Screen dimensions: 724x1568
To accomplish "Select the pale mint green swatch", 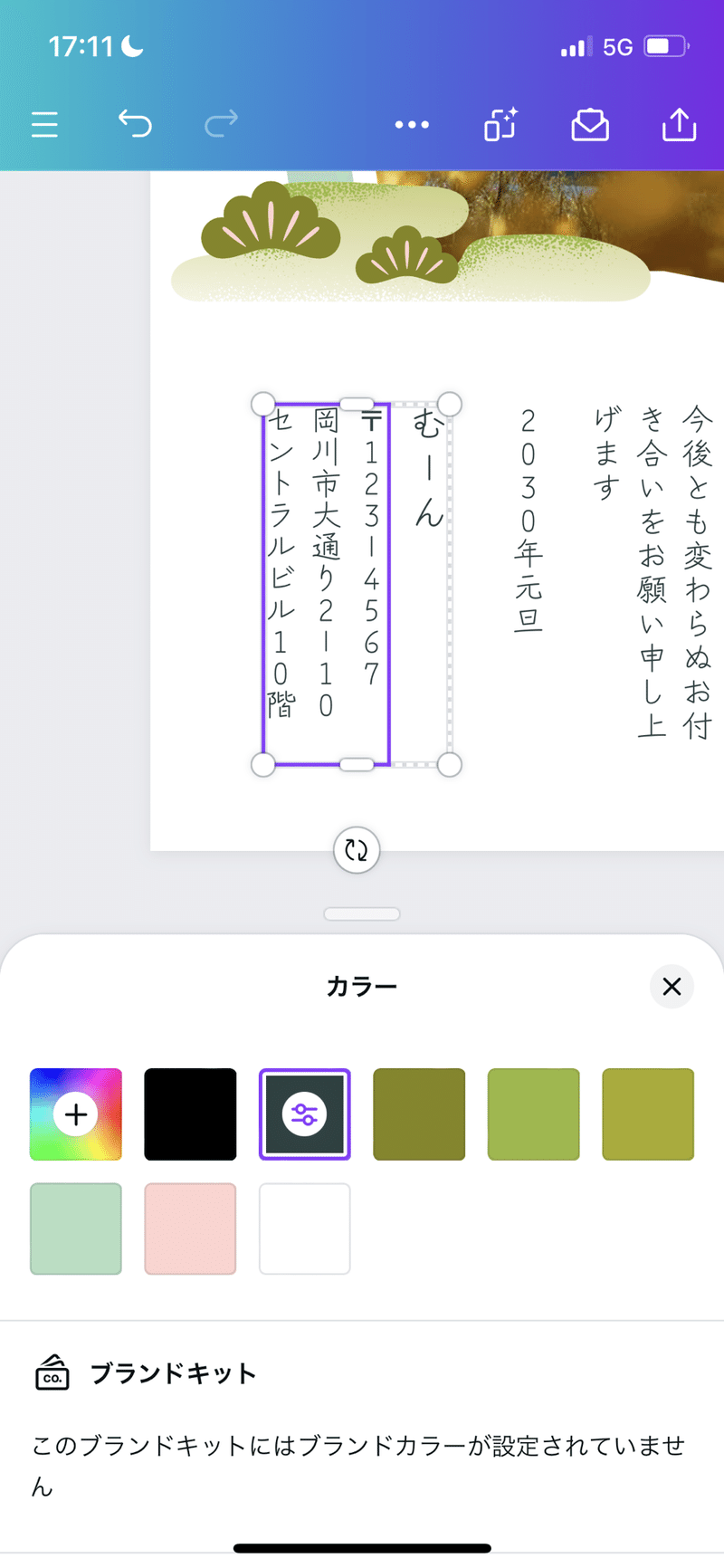I will point(76,1229).
